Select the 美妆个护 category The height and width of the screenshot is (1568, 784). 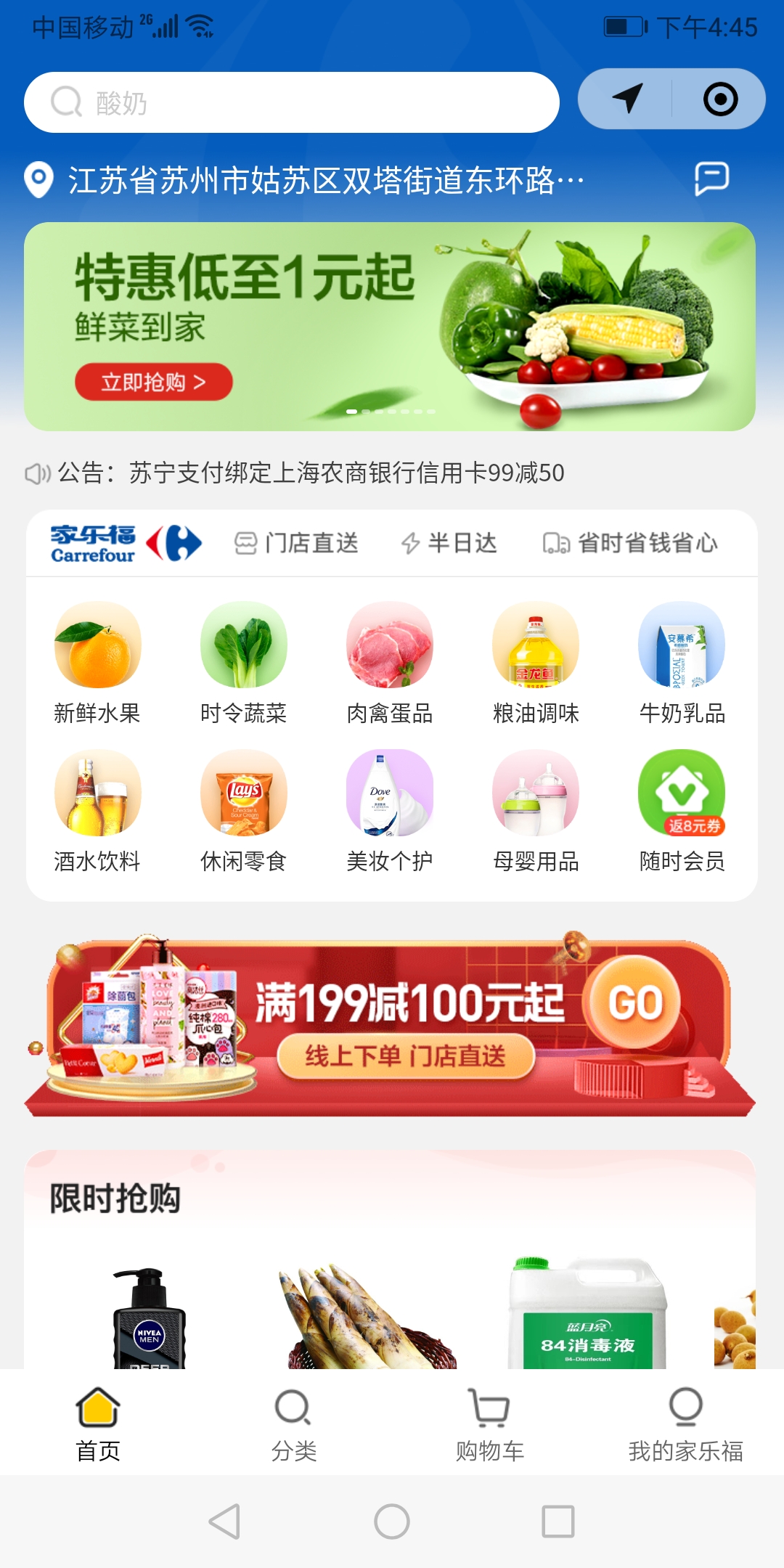[390, 810]
